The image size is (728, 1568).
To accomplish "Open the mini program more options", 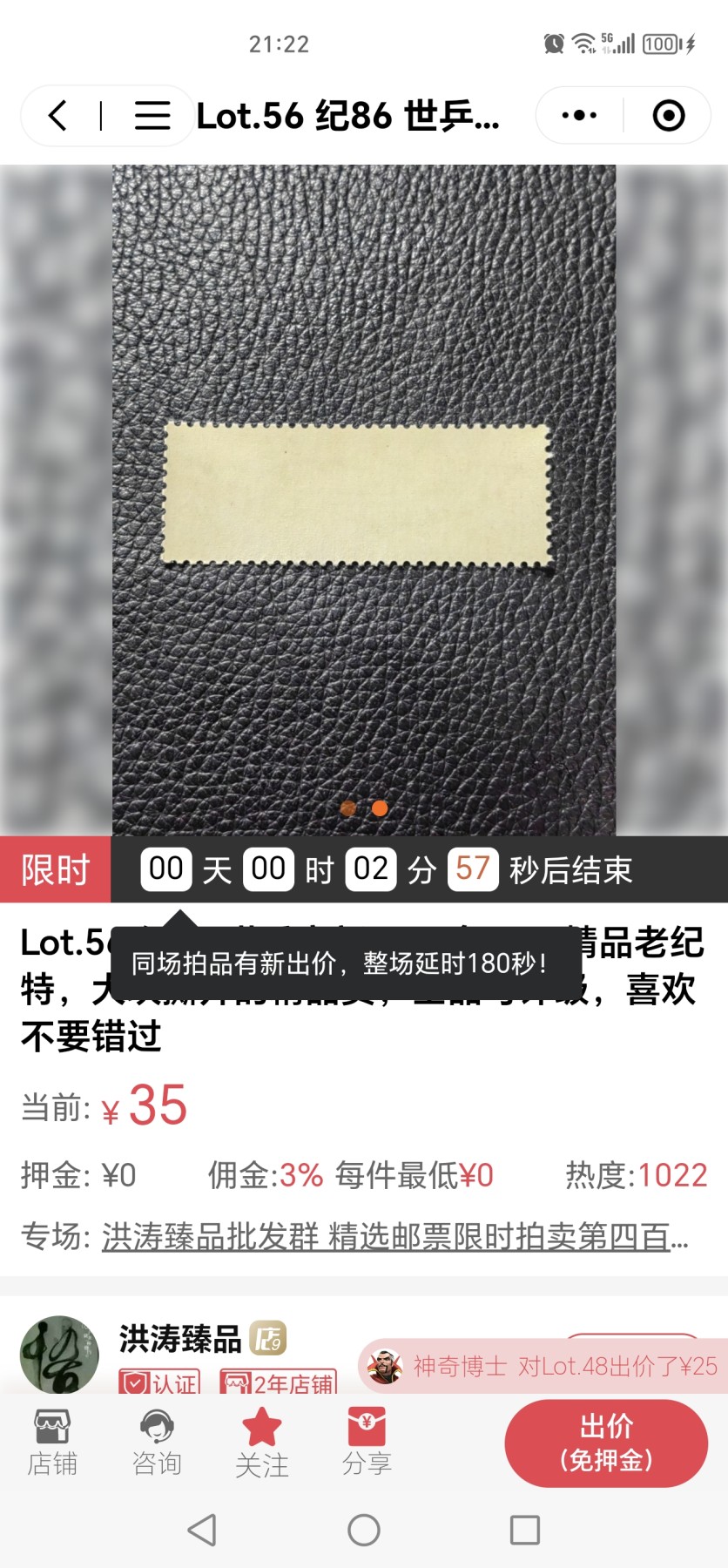I will point(579,116).
